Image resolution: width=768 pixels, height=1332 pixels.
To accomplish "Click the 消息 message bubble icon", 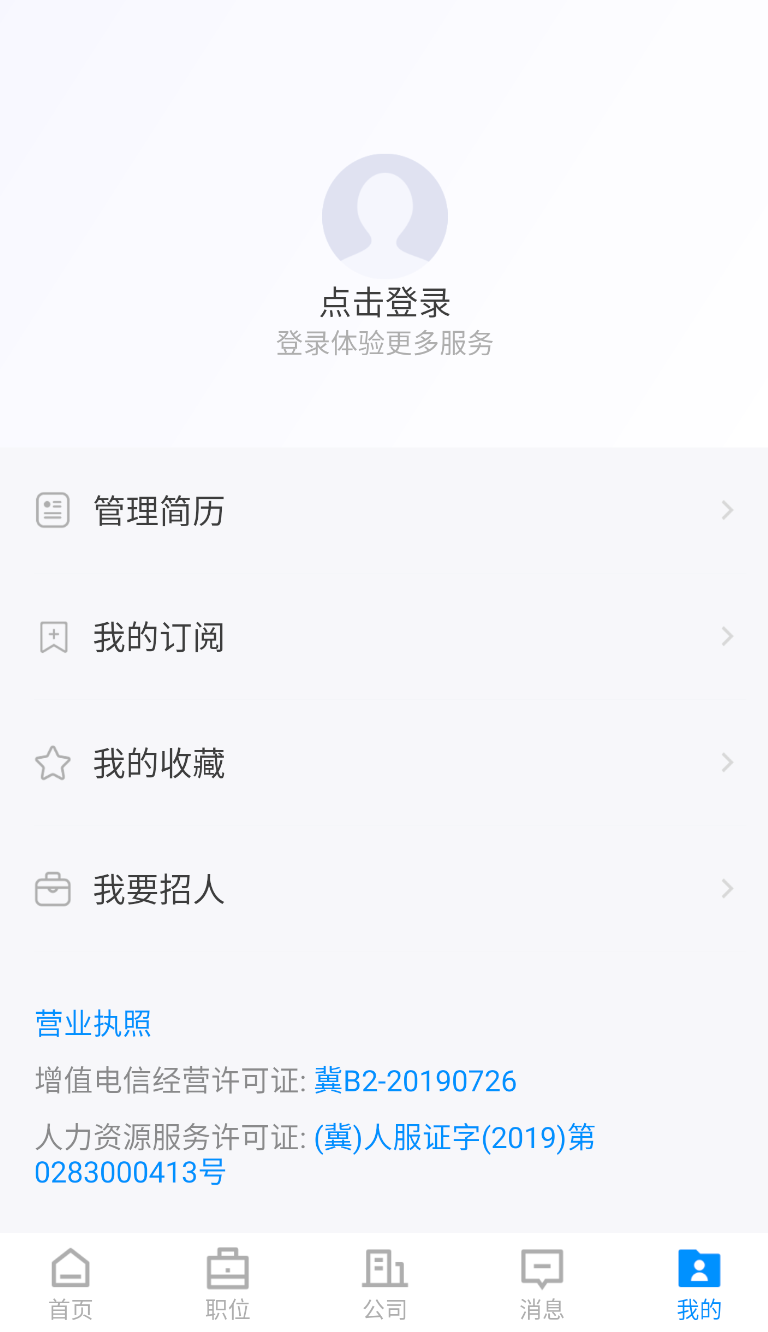I will pyautogui.click(x=541, y=1268).
